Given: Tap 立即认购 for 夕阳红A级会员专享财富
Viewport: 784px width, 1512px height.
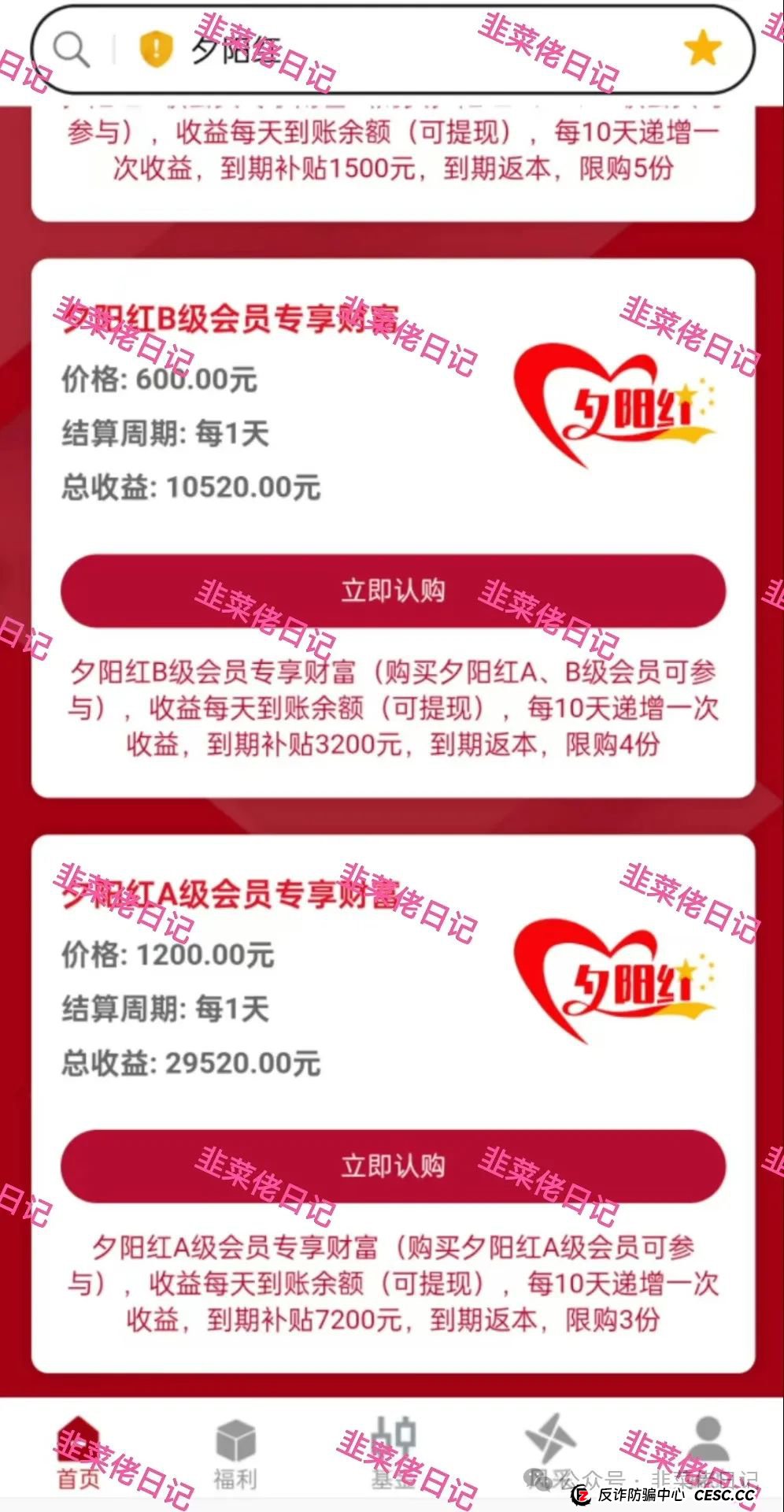Looking at the screenshot, I should click(x=392, y=1166).
